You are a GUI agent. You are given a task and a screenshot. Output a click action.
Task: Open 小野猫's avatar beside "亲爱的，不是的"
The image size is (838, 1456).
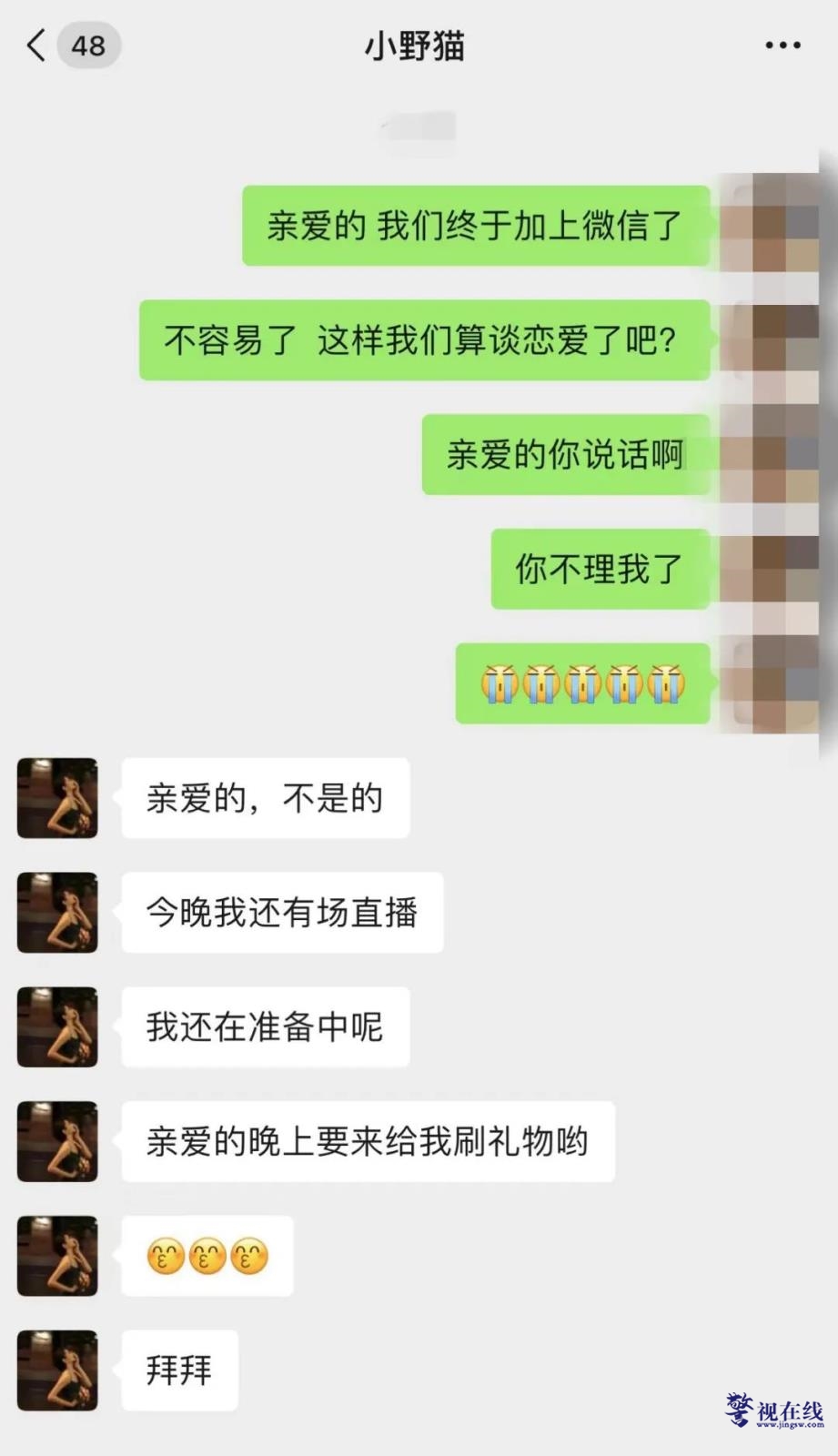pos(57,798)
